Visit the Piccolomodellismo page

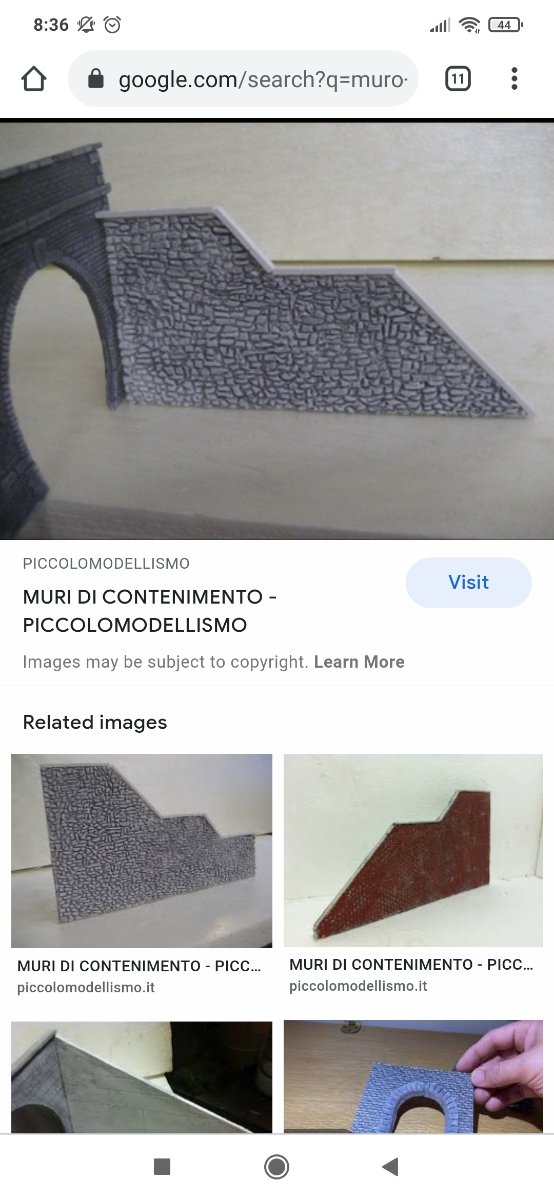[x=468, y=582]
